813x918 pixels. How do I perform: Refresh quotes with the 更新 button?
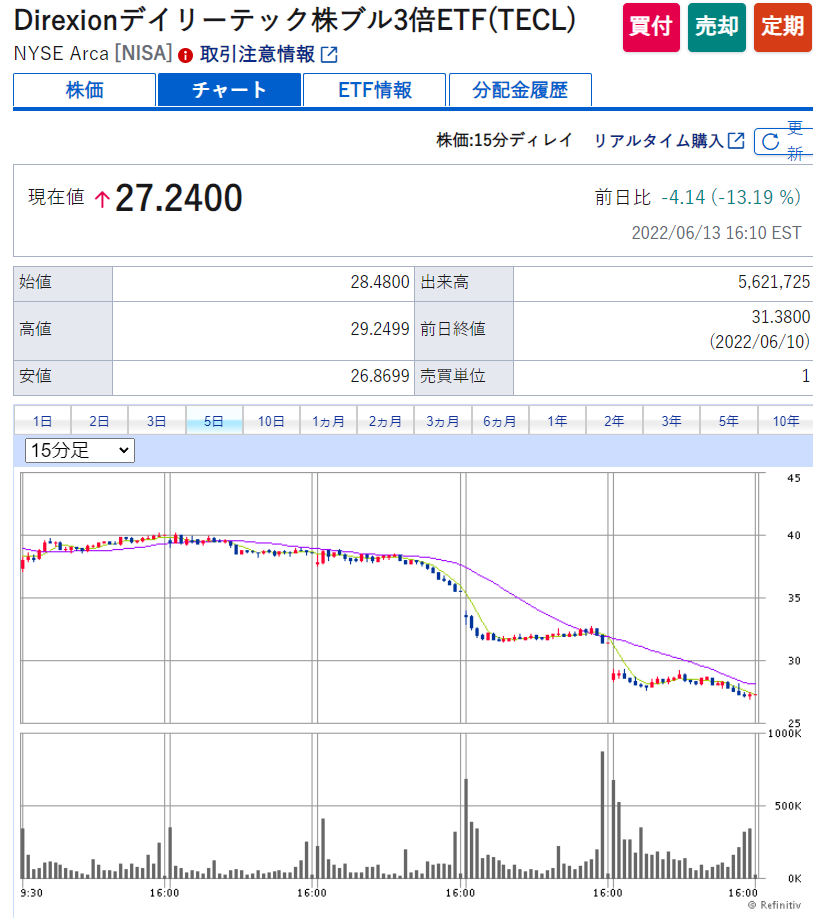point(784,141)
